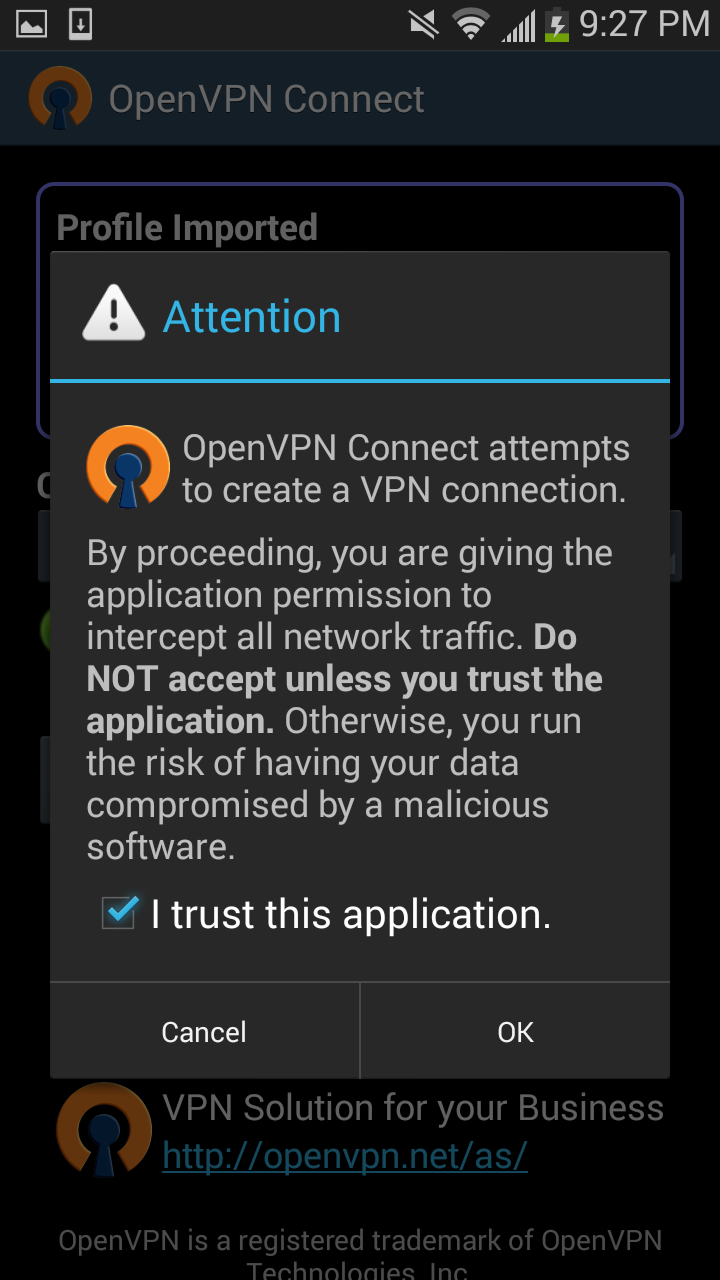Uncheck the 'I trust this application' checkbox
The image size is (720, 1280).
tap(119, 914)
